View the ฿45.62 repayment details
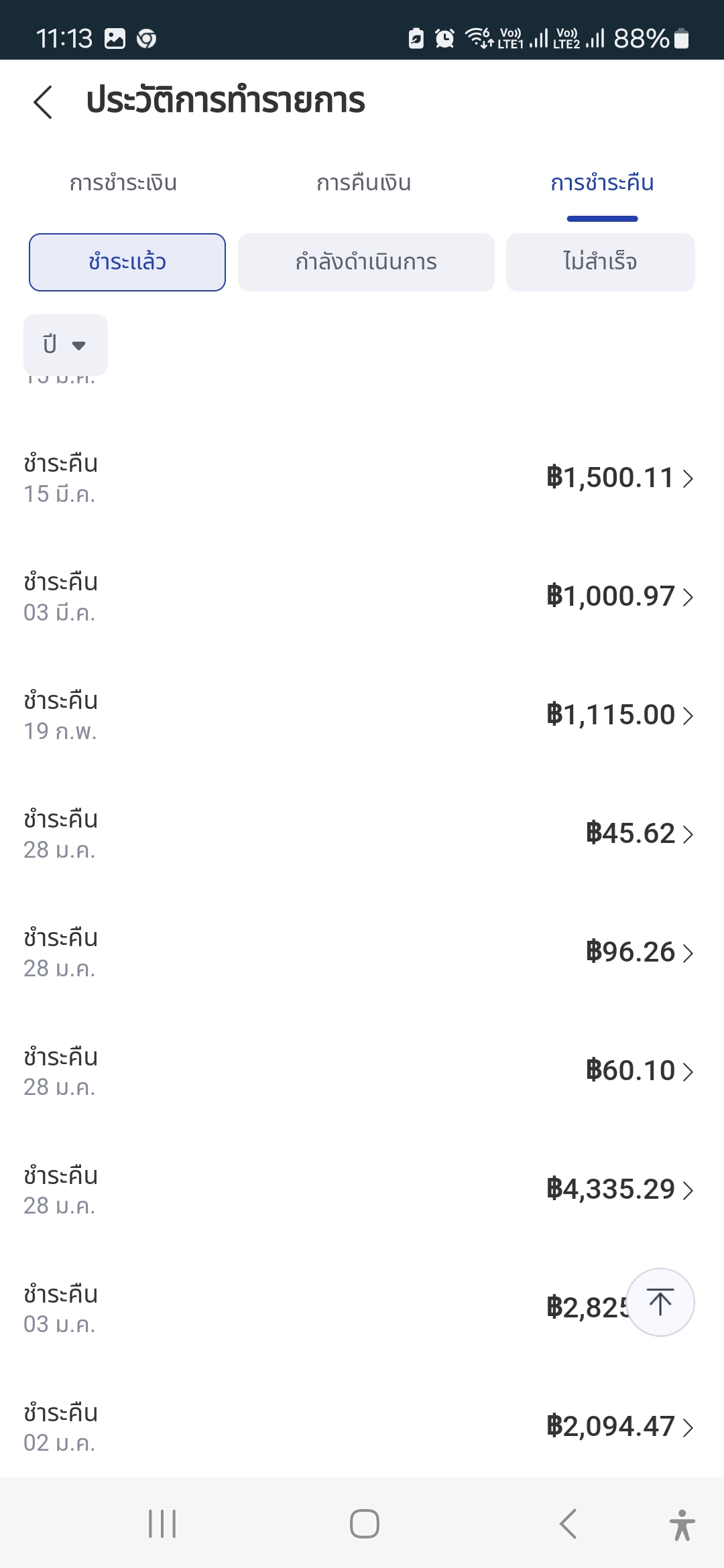 [362, 834]
